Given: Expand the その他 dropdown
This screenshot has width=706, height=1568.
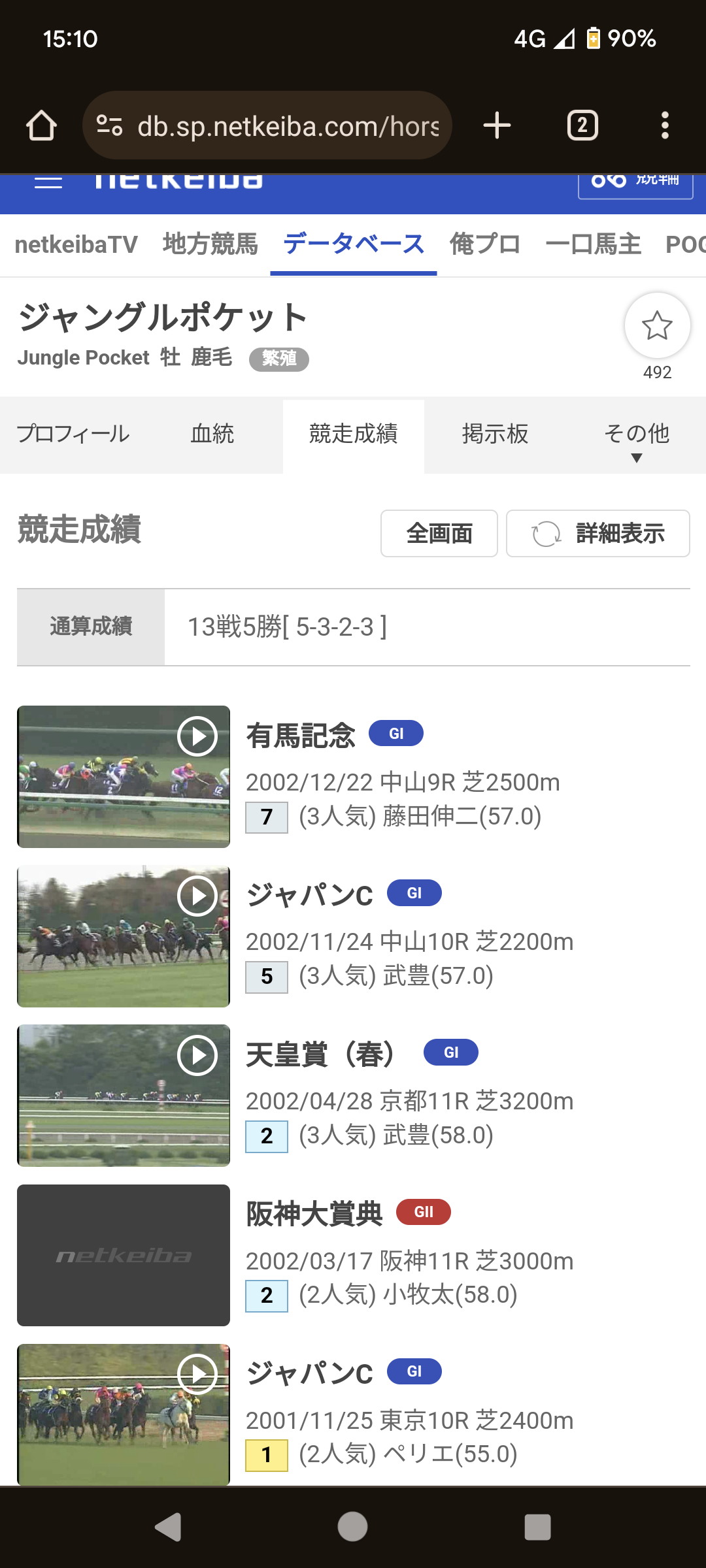Looking at the screenshot, I should coord(636,439).
